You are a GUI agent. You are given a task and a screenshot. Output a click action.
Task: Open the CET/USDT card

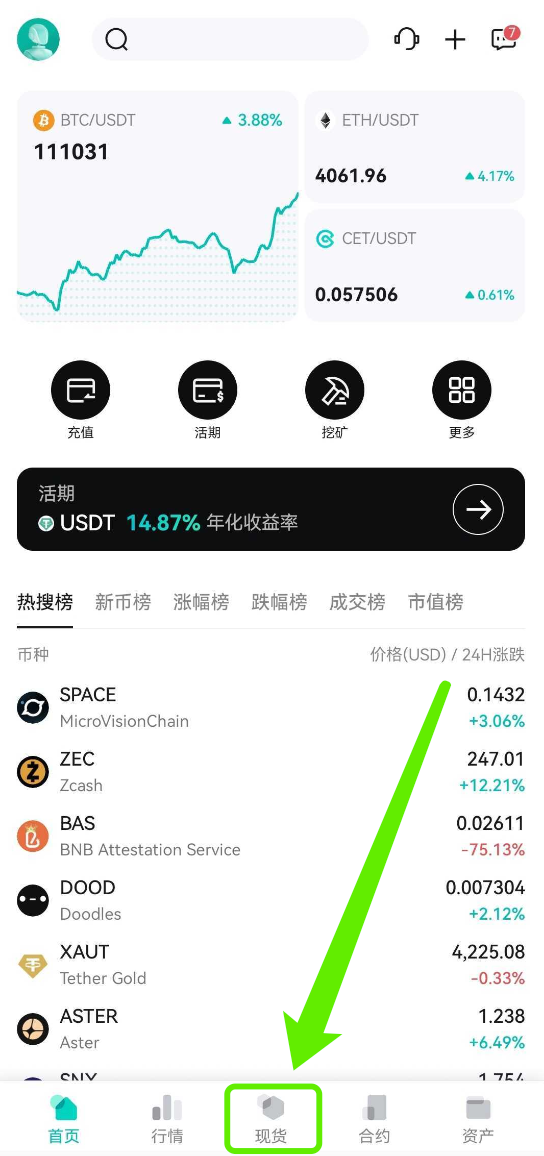pos(415,265)
